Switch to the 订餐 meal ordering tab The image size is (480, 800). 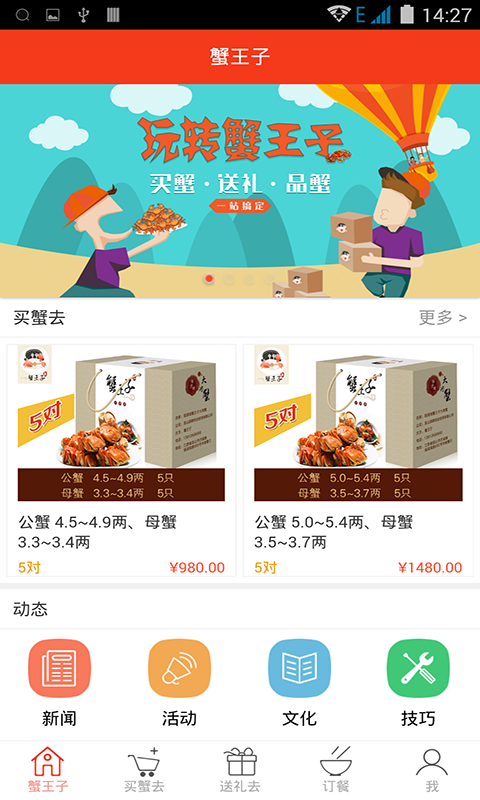coord(336,770)
